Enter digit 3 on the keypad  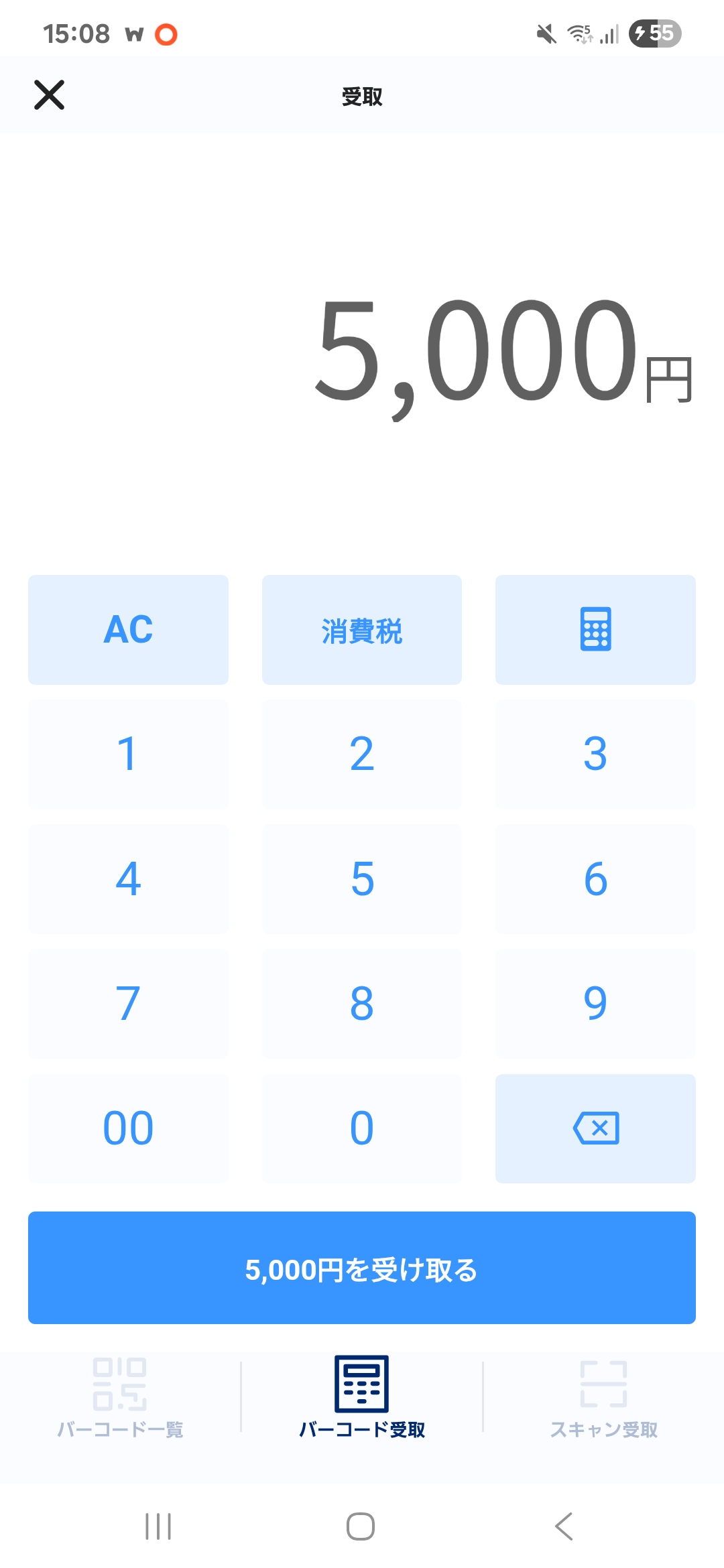595,755
